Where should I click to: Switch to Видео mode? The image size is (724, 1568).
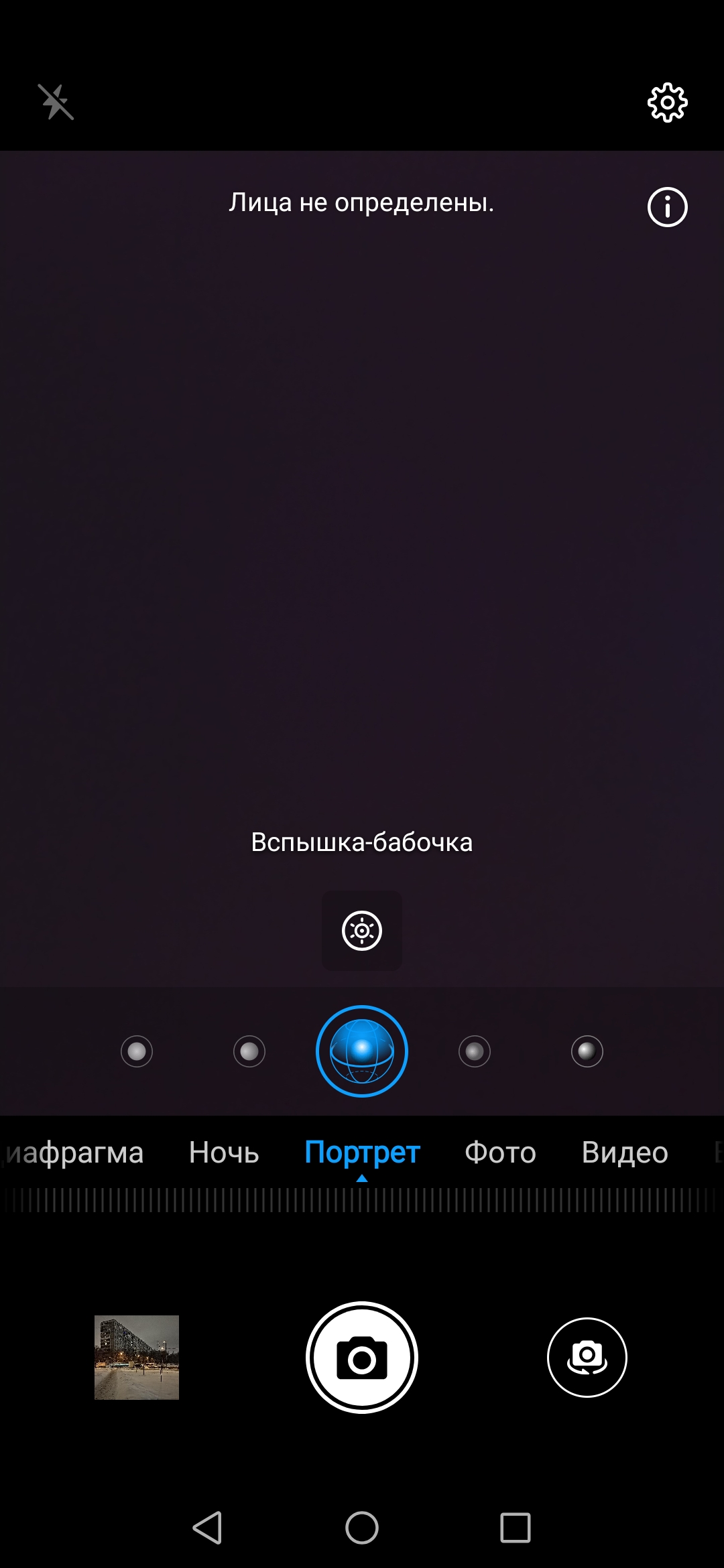[x=625, y=1153]
